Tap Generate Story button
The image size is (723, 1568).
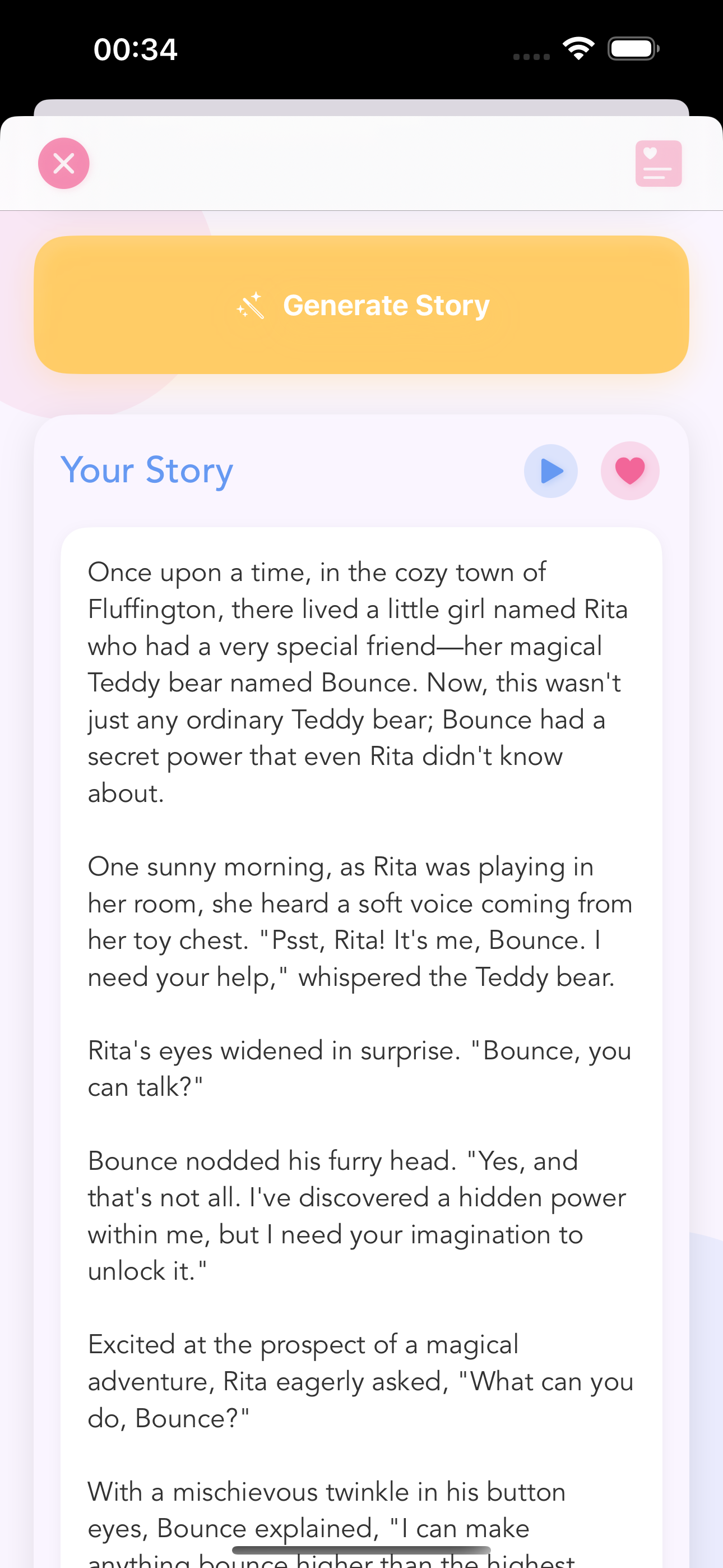coord(361,305)
